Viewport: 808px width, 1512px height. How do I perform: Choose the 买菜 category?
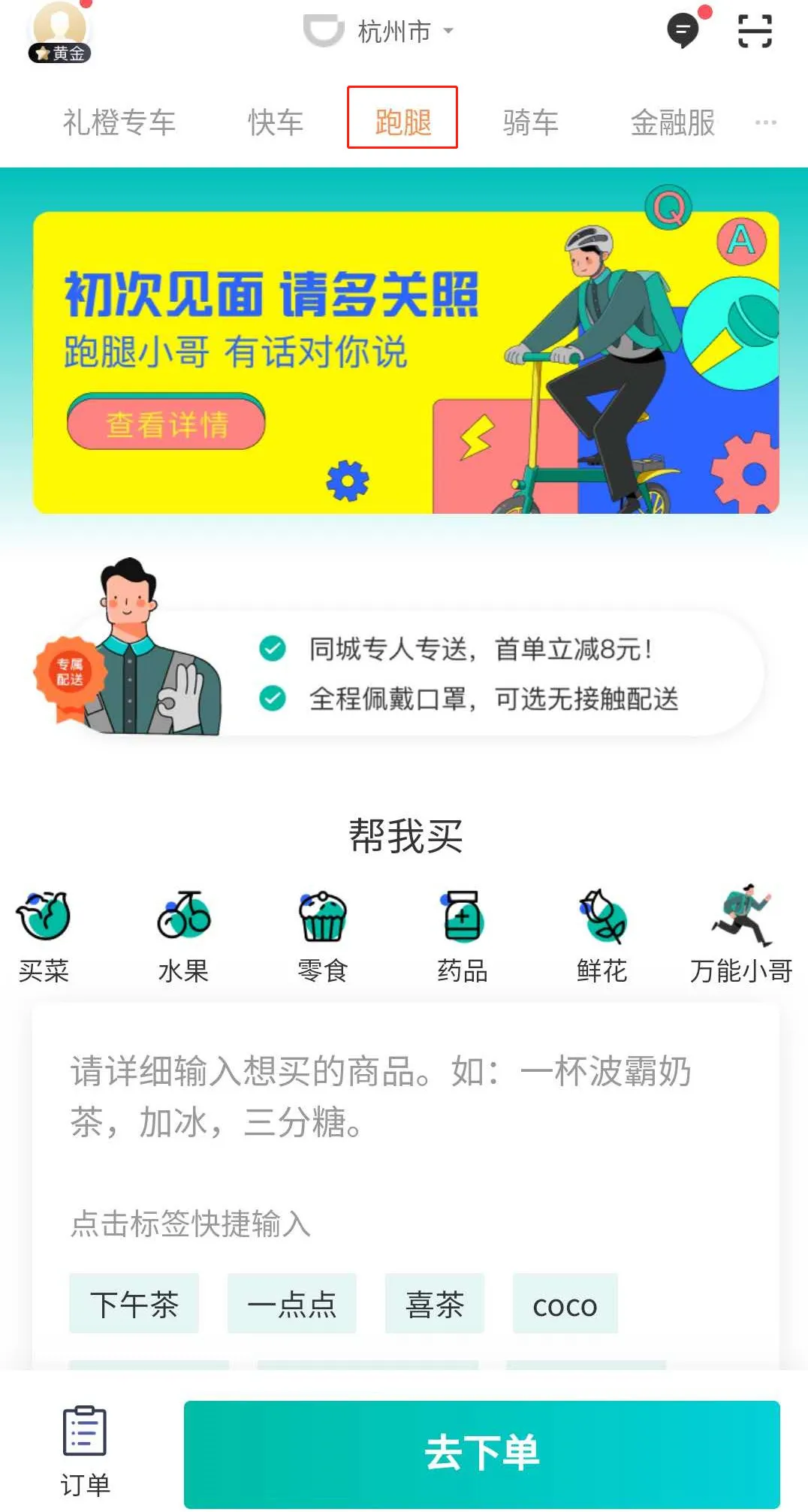coord(44,935)
